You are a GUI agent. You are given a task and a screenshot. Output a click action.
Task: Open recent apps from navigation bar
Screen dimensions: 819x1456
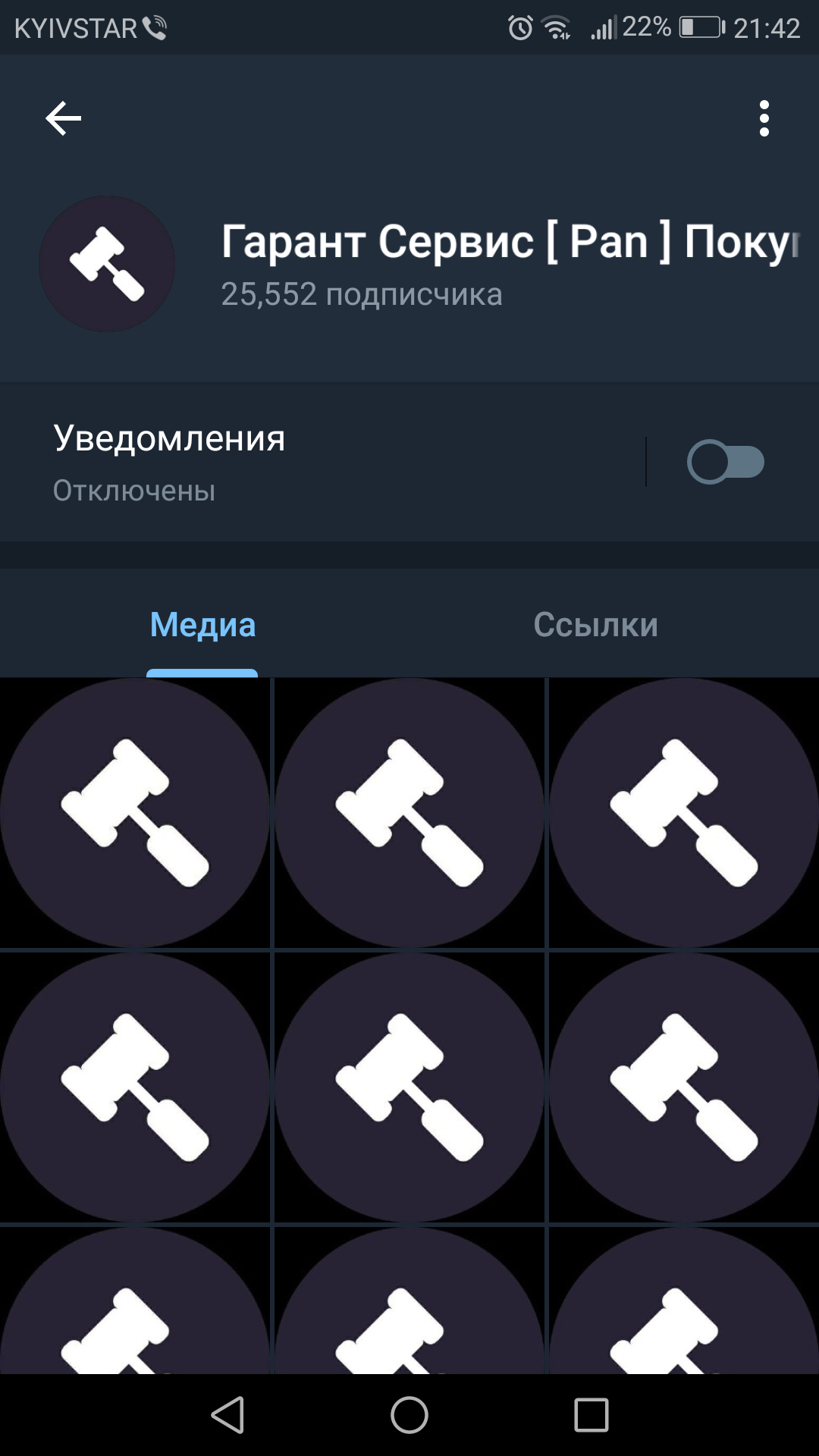click(x=591, y=1415)
